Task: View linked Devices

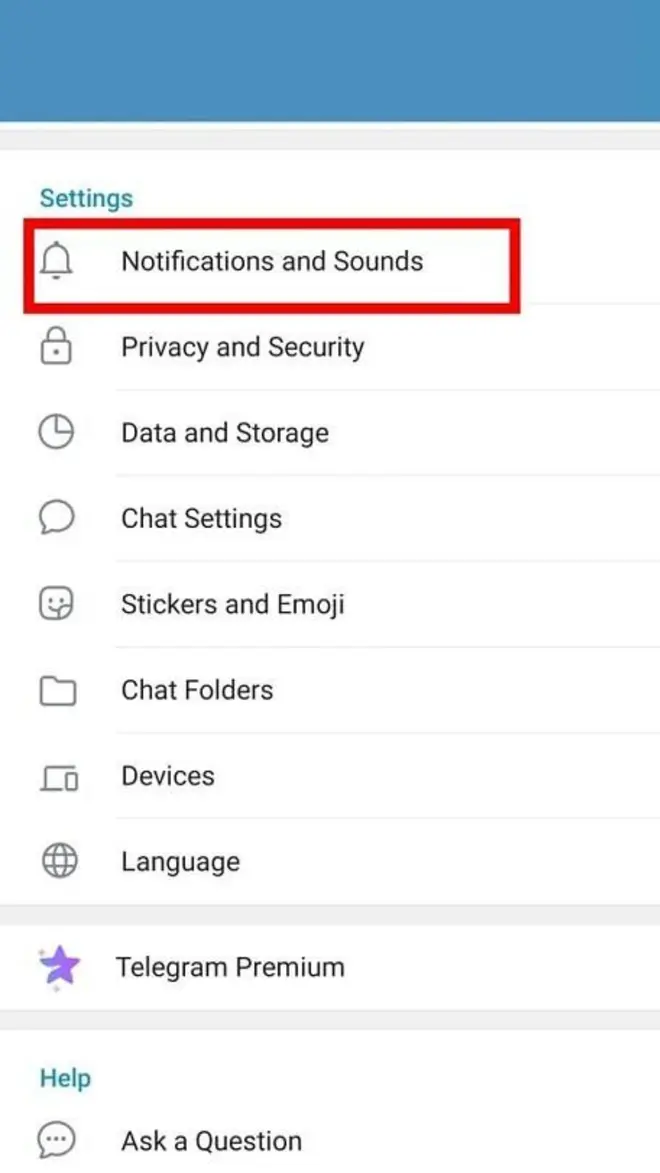Action: (330, 776)
